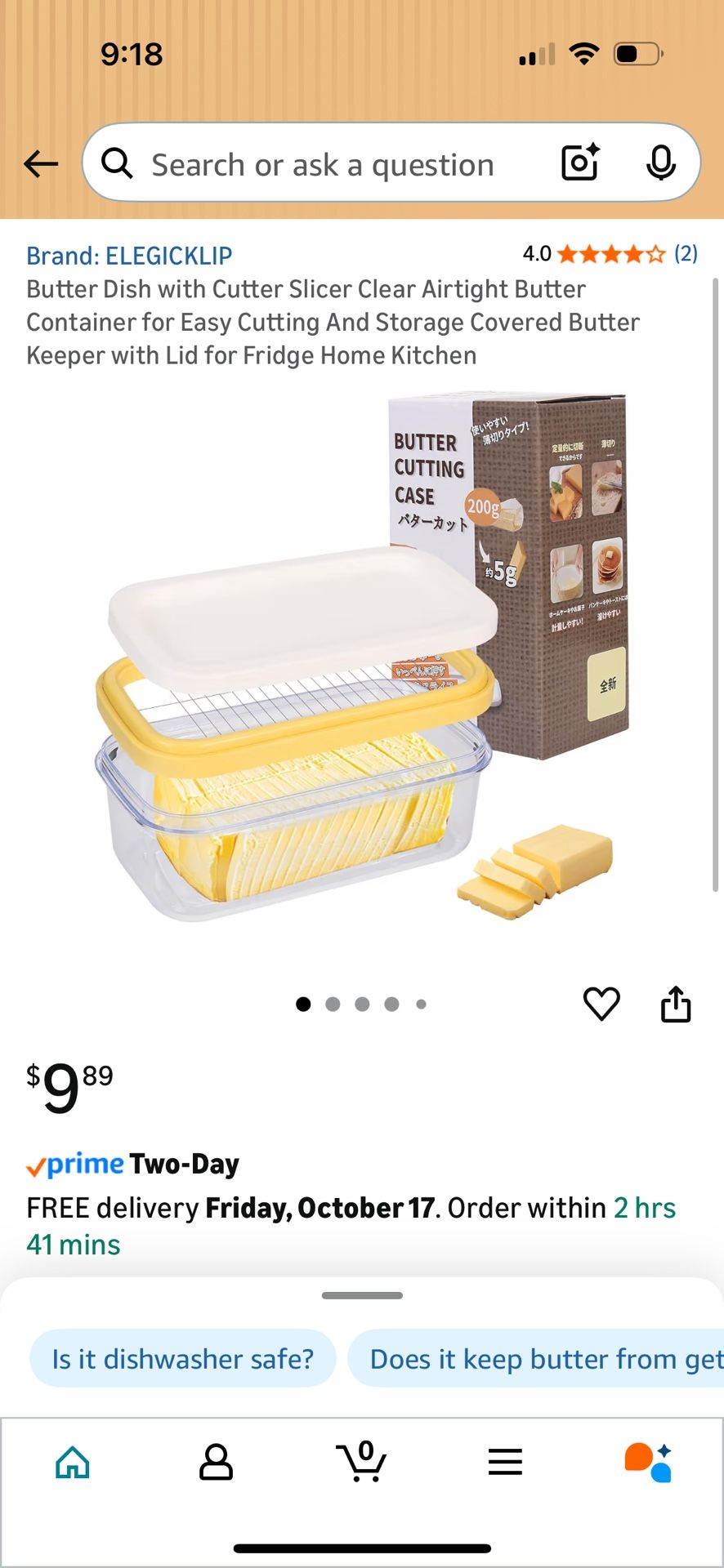Open the hamburger menu
The image size is (724, 1568).
pyautogui.click(x=506, y=1462)
